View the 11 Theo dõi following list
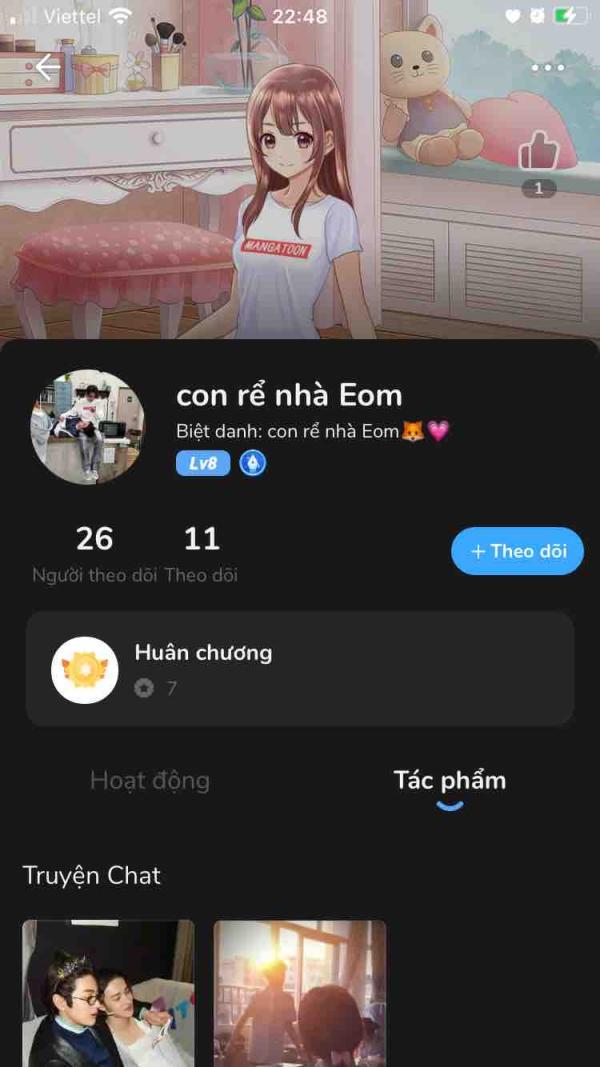This screenshot has height=1067, width=600. tap(201, 553)
